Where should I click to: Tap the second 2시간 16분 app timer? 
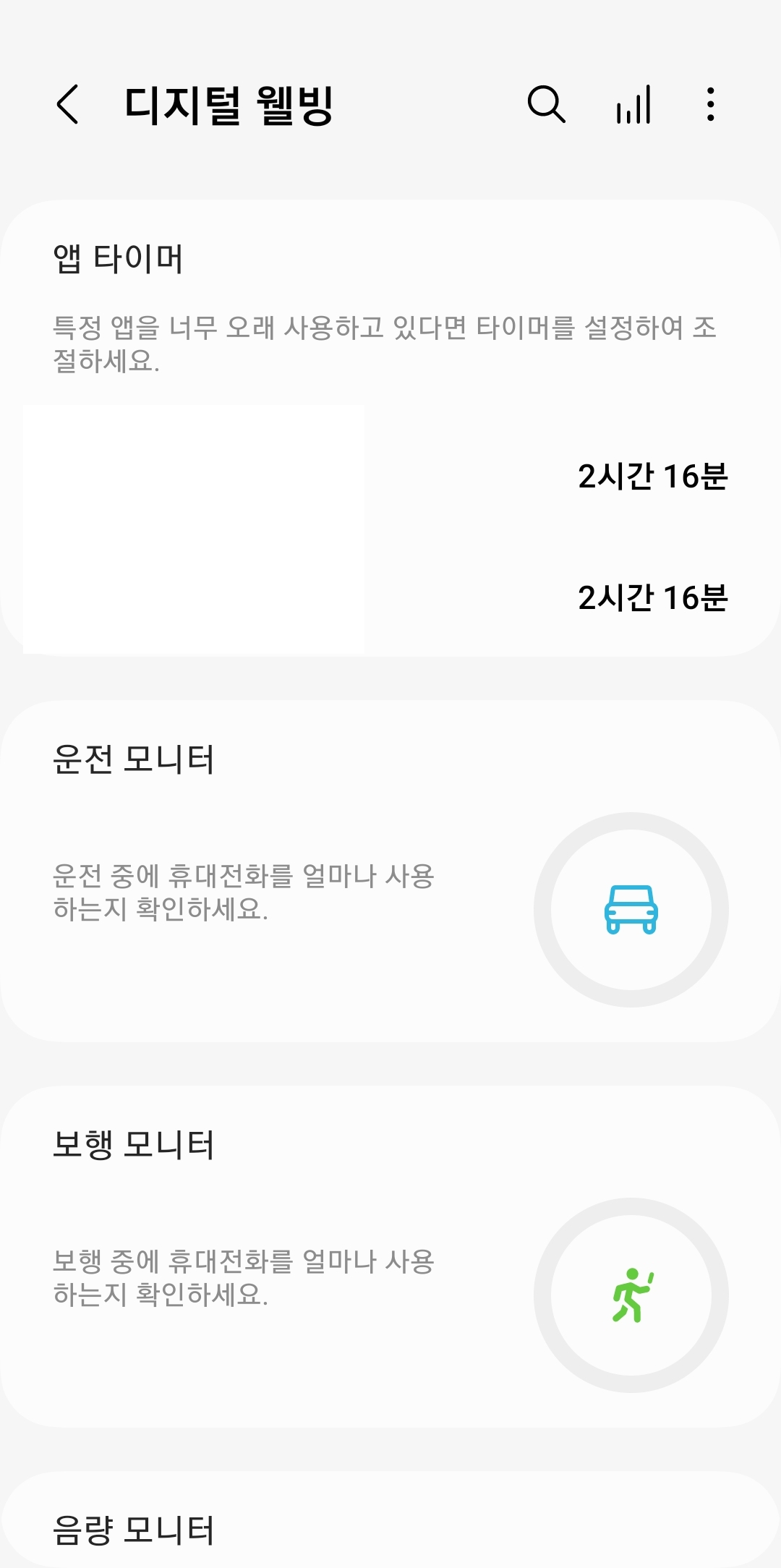coord(654,599)
